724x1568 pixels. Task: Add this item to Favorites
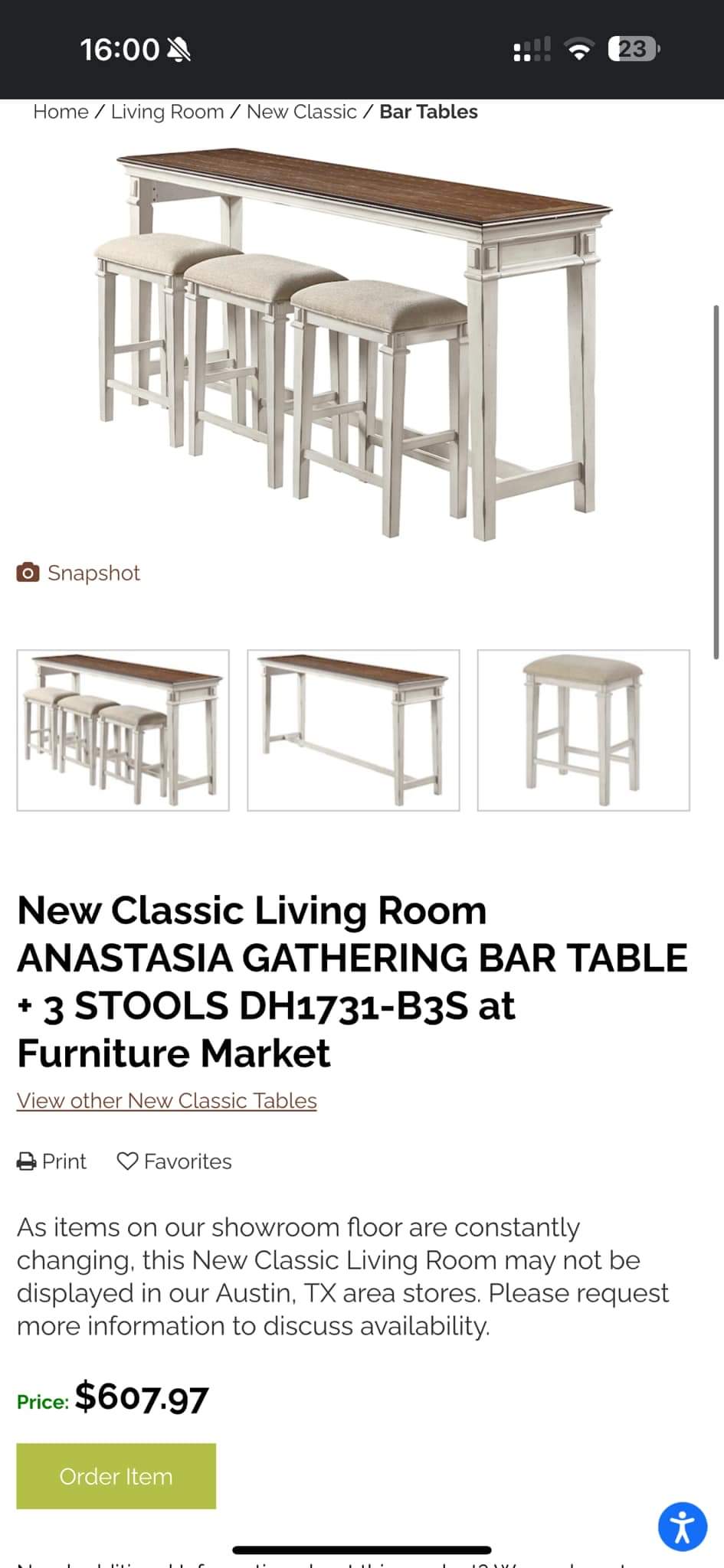click(x=174, y=1161)
